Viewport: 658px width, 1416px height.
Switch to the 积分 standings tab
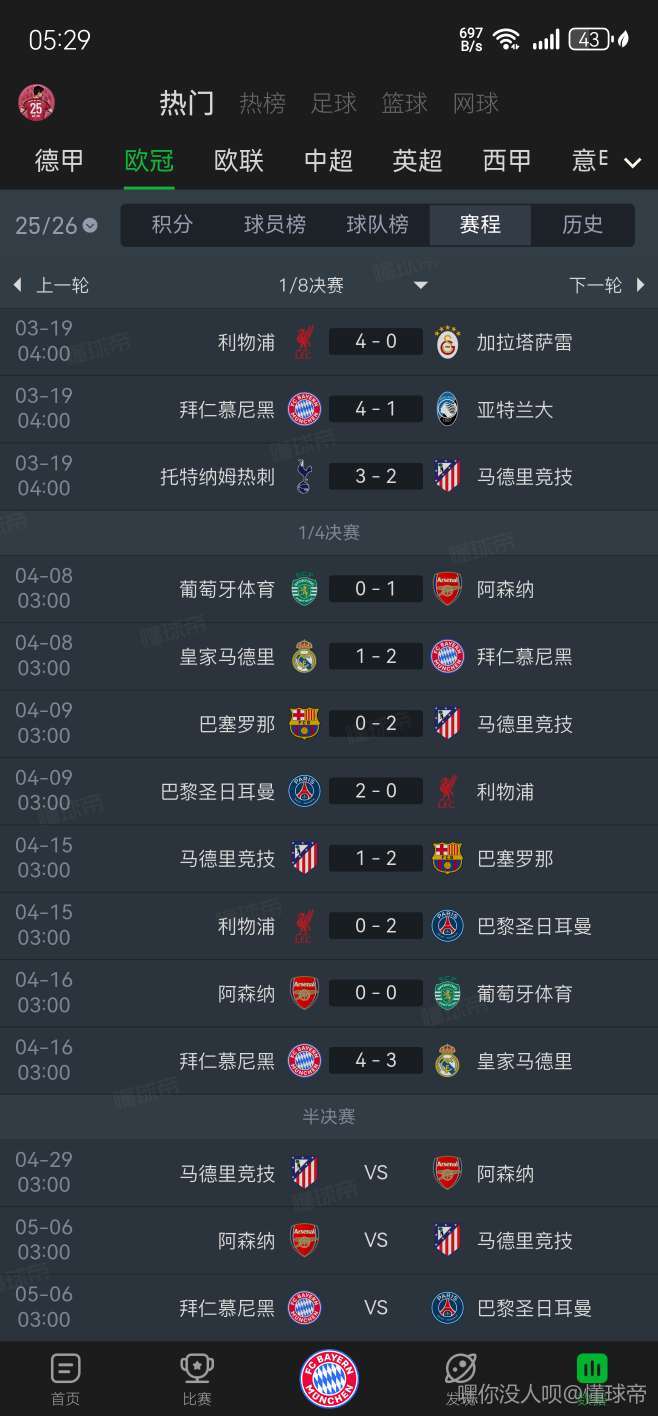click(x=172, y=225)
